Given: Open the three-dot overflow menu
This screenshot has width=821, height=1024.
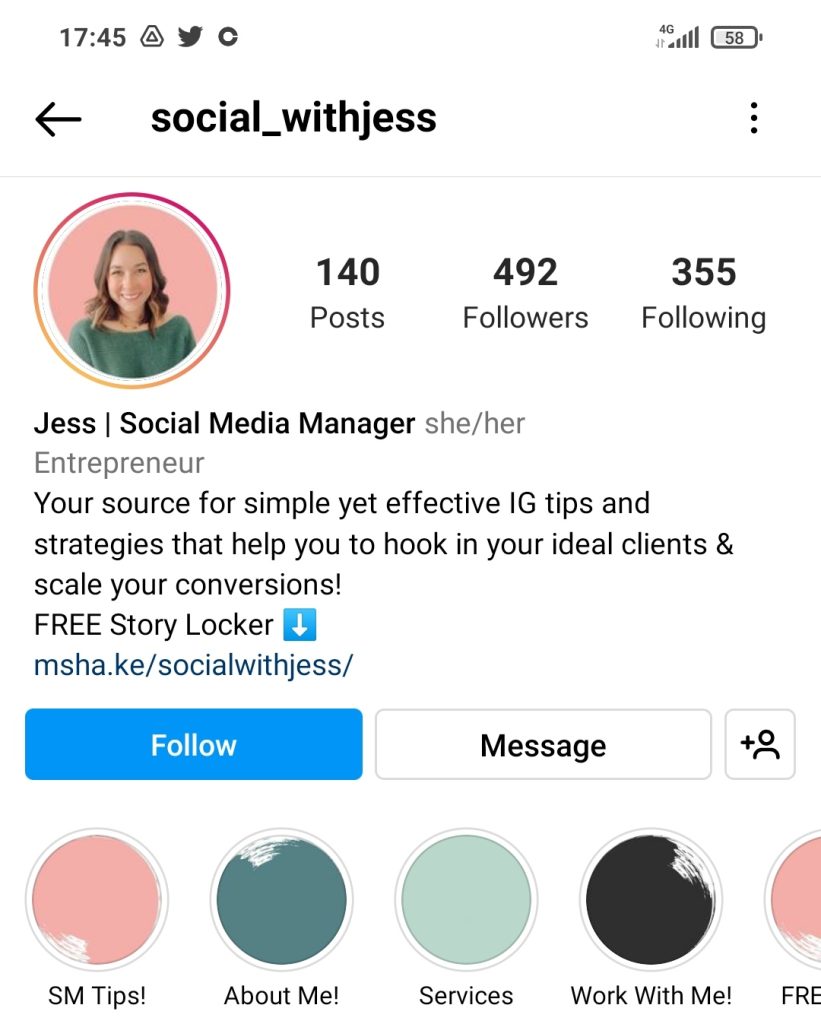Looking at the screenshot, I should click(753, 119).
